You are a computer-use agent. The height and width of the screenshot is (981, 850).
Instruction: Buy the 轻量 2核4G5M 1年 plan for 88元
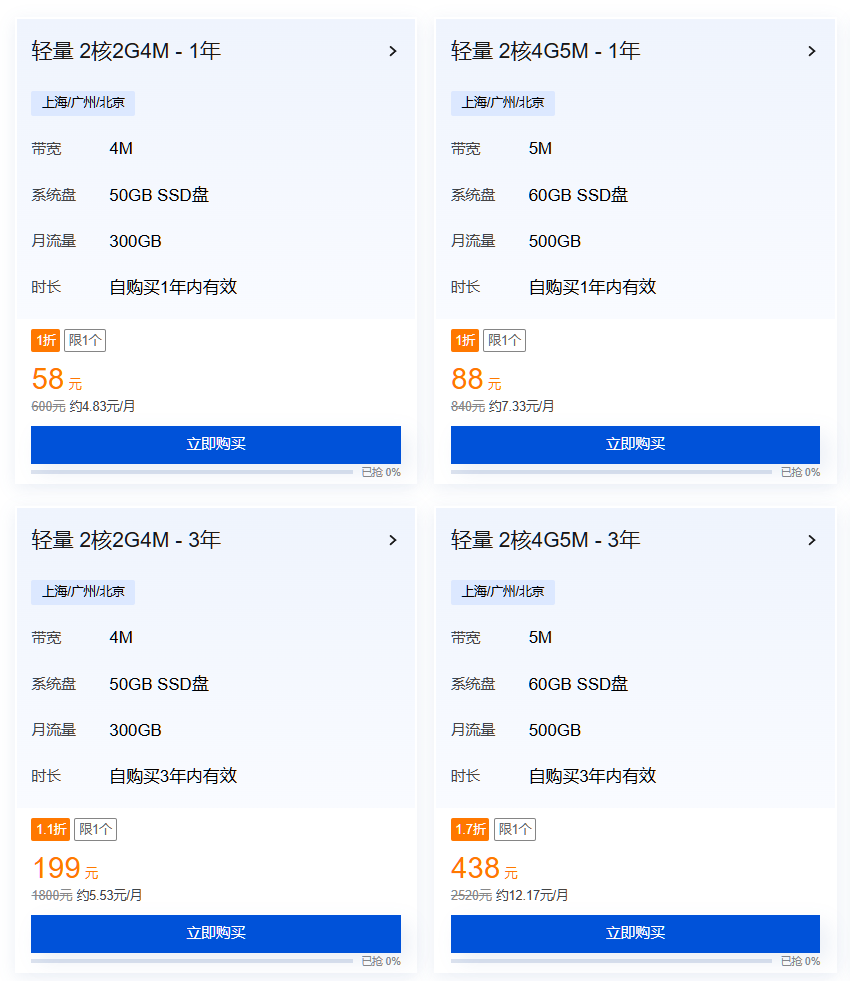(635, 444)
